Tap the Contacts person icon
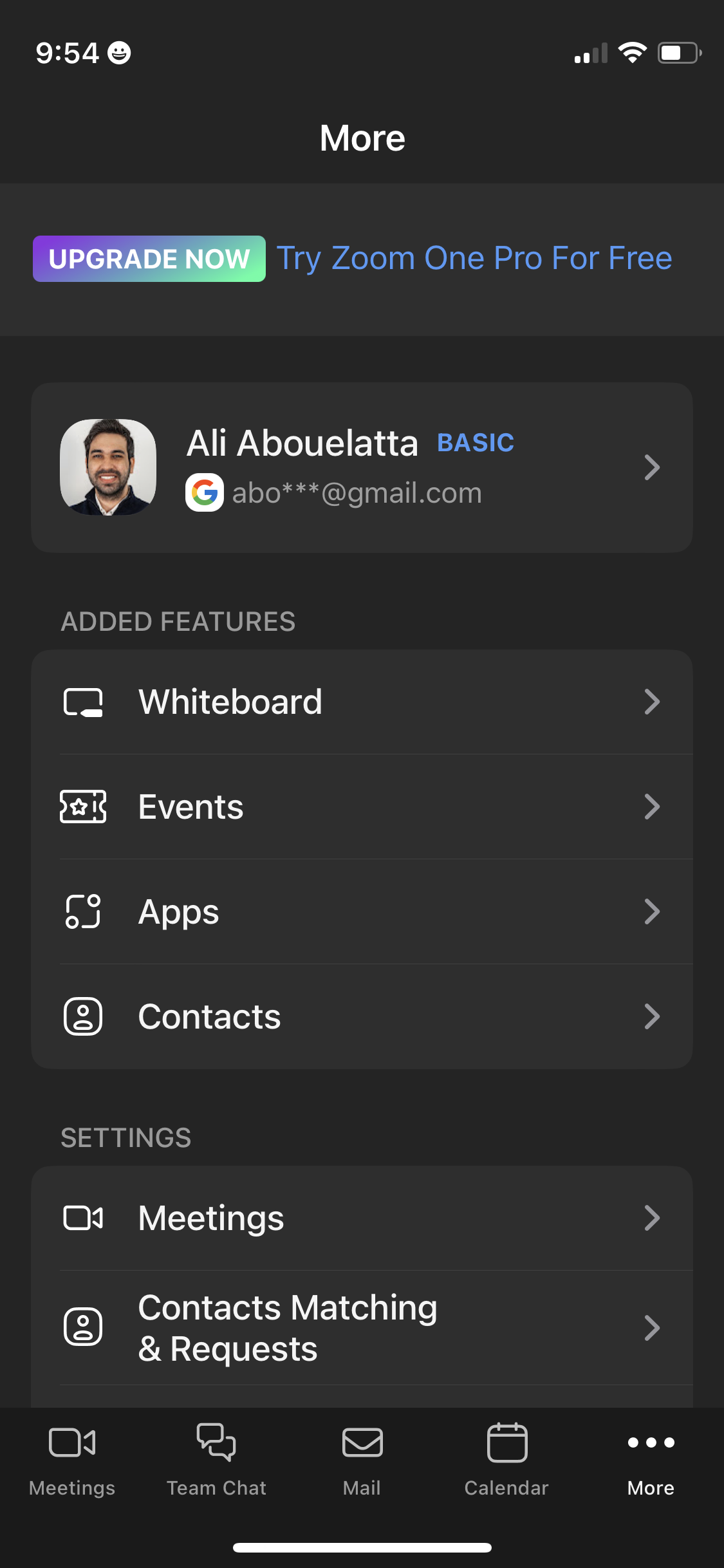Image resolution: width=724 pixels, height=1568 pixels. coord(84,1016)
